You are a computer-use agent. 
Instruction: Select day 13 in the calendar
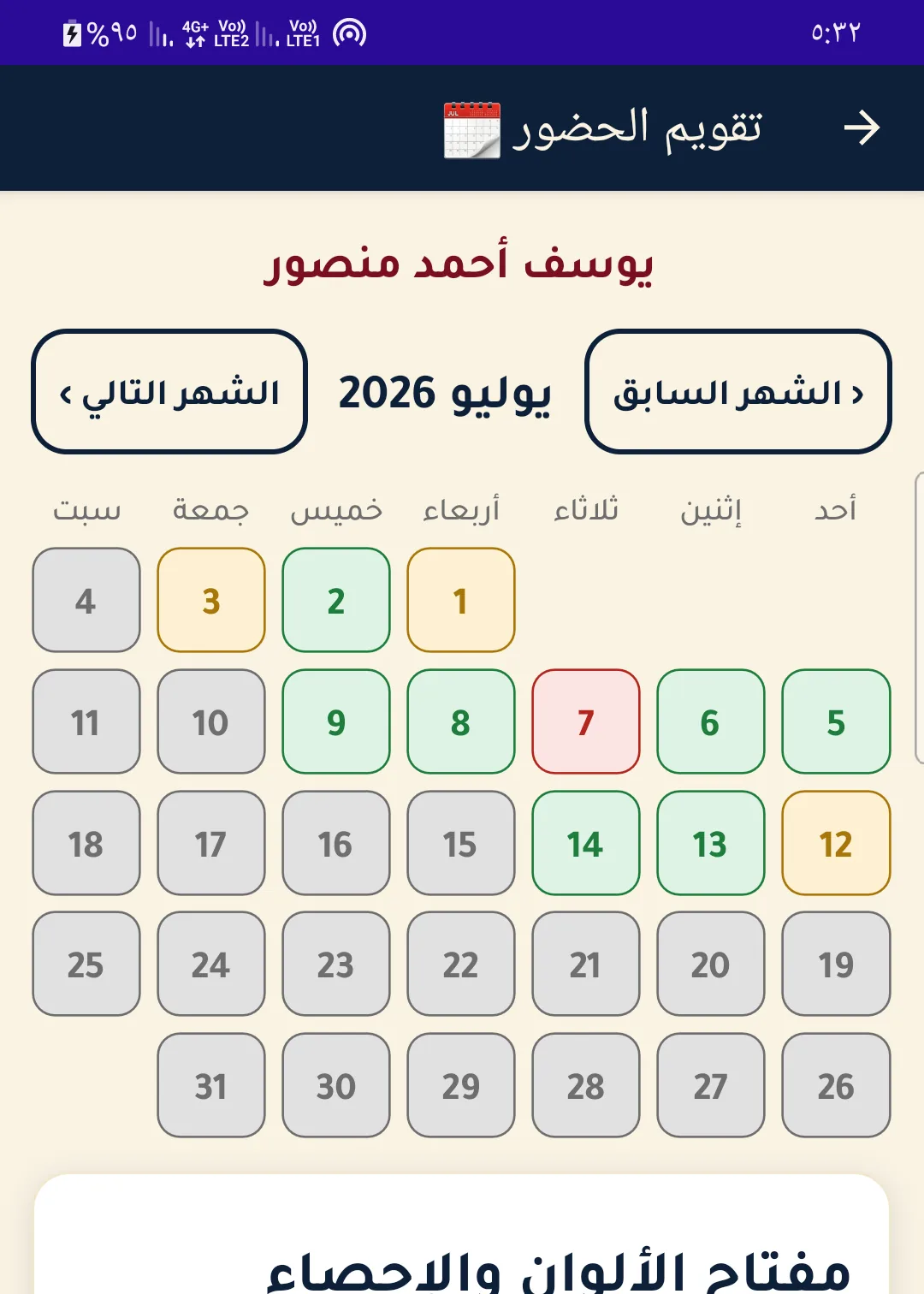(711, 843)
